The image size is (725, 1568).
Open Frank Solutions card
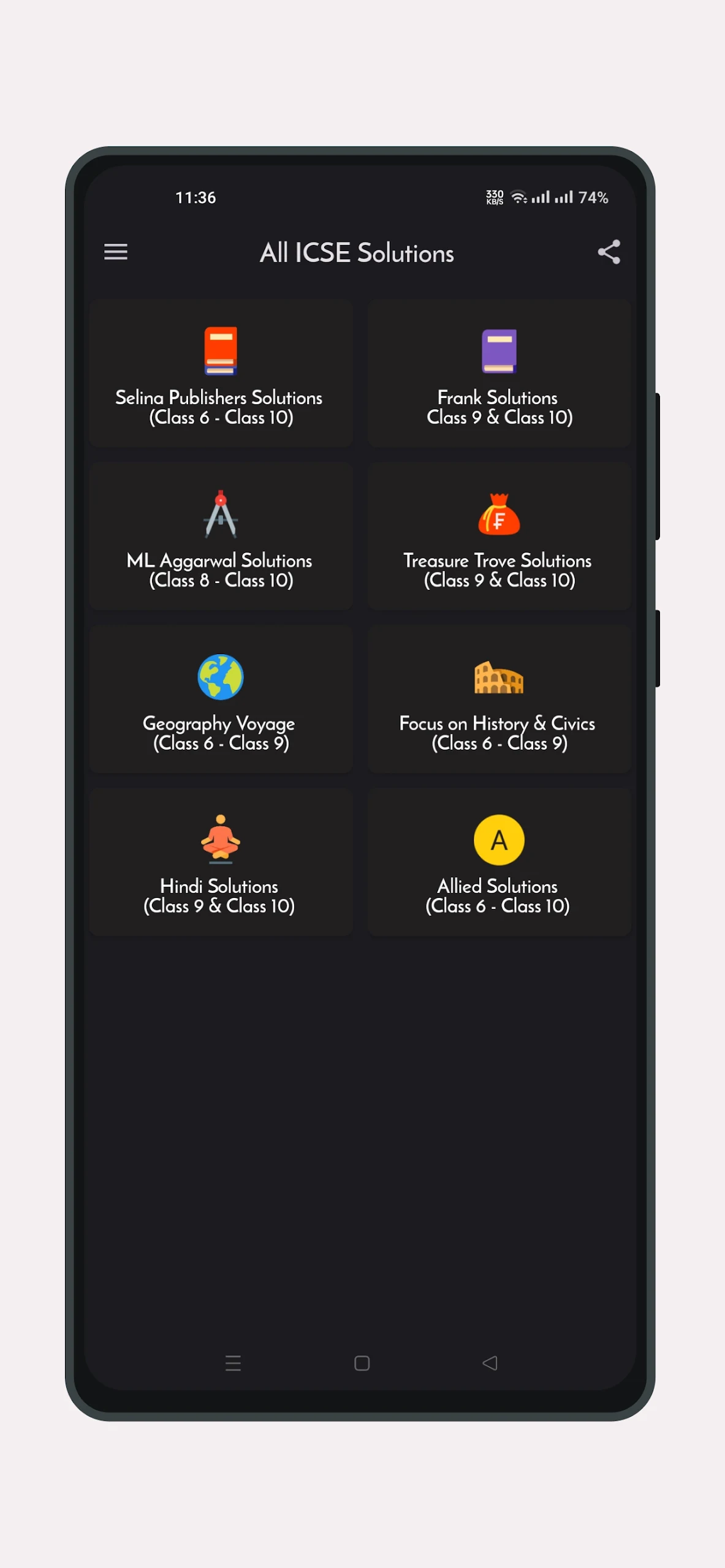pyautogui.click(x=499, y=374)
